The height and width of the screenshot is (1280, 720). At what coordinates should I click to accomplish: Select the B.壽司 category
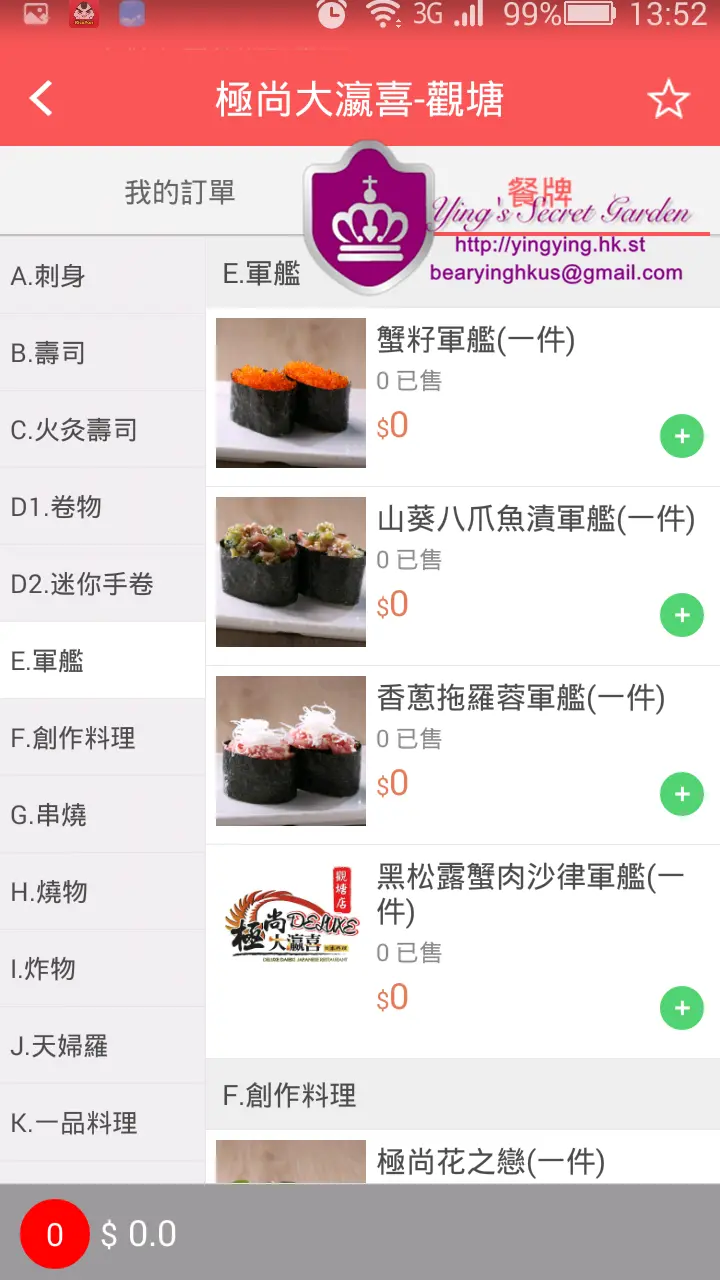[x=102, y=353]
